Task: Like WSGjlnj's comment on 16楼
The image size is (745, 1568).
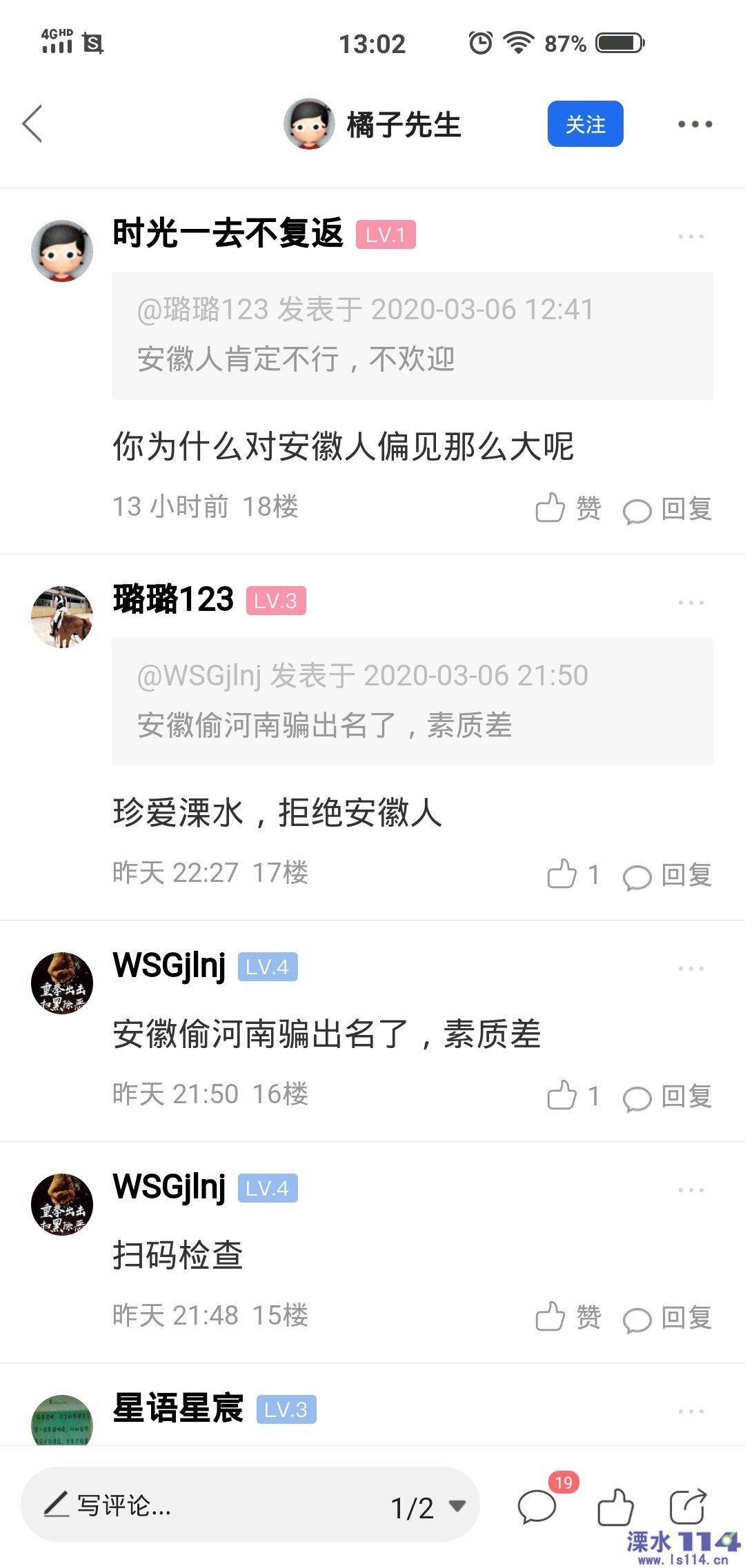Action: click(x=573, y=1096)
